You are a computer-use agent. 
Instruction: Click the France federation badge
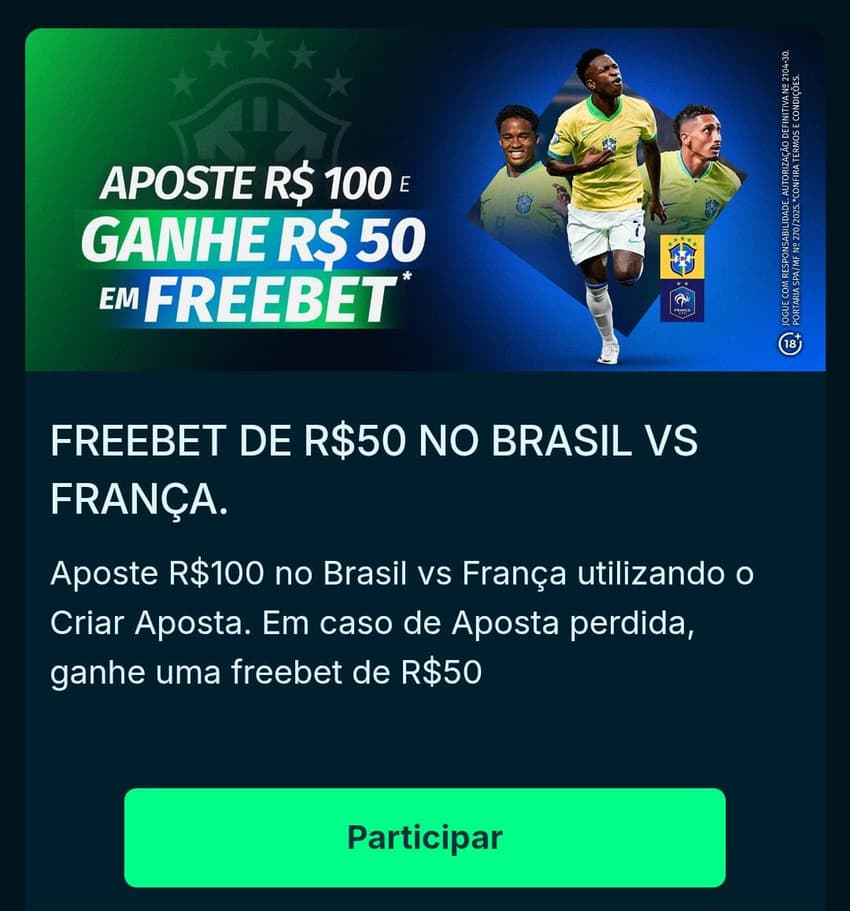(682, 301)
